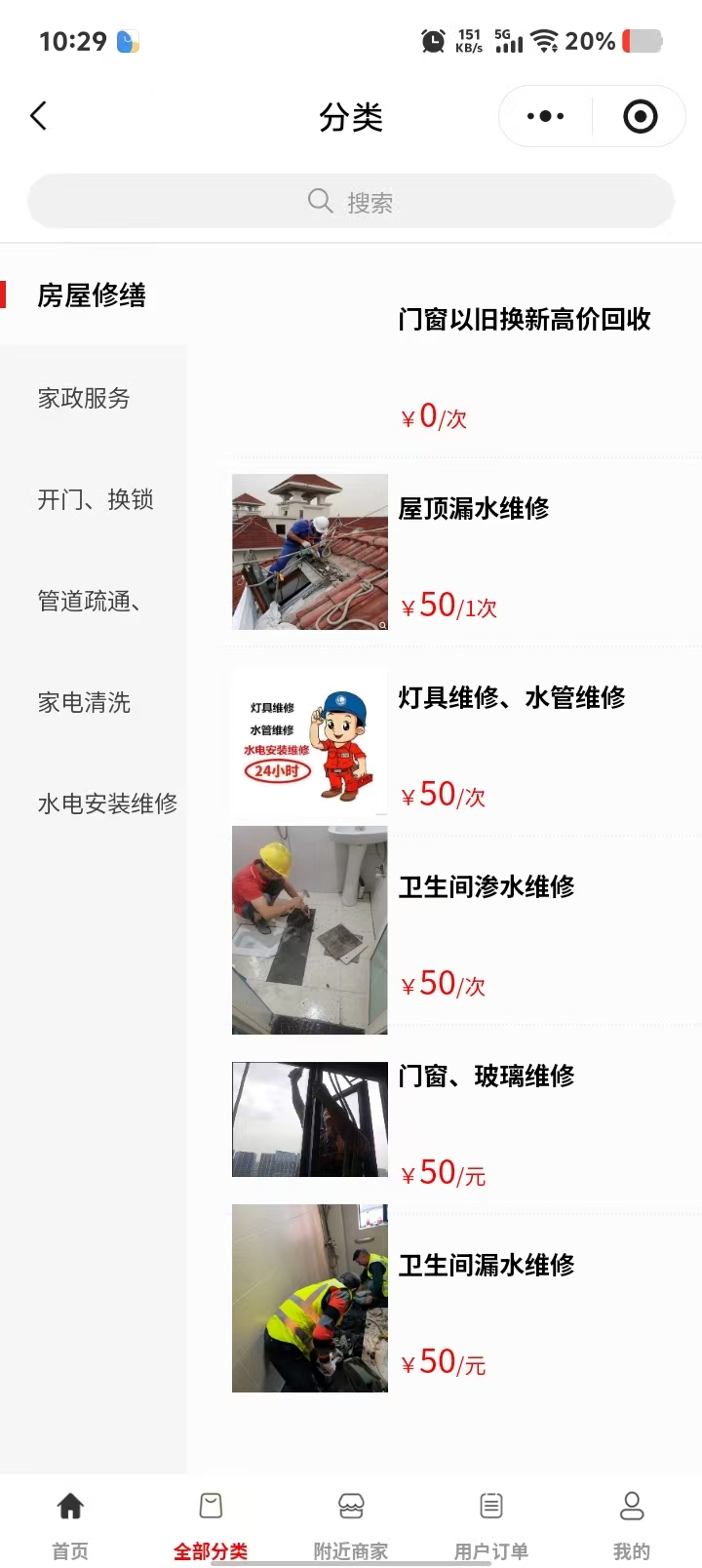Choose the 管道疏通 category

click(90, 601)
